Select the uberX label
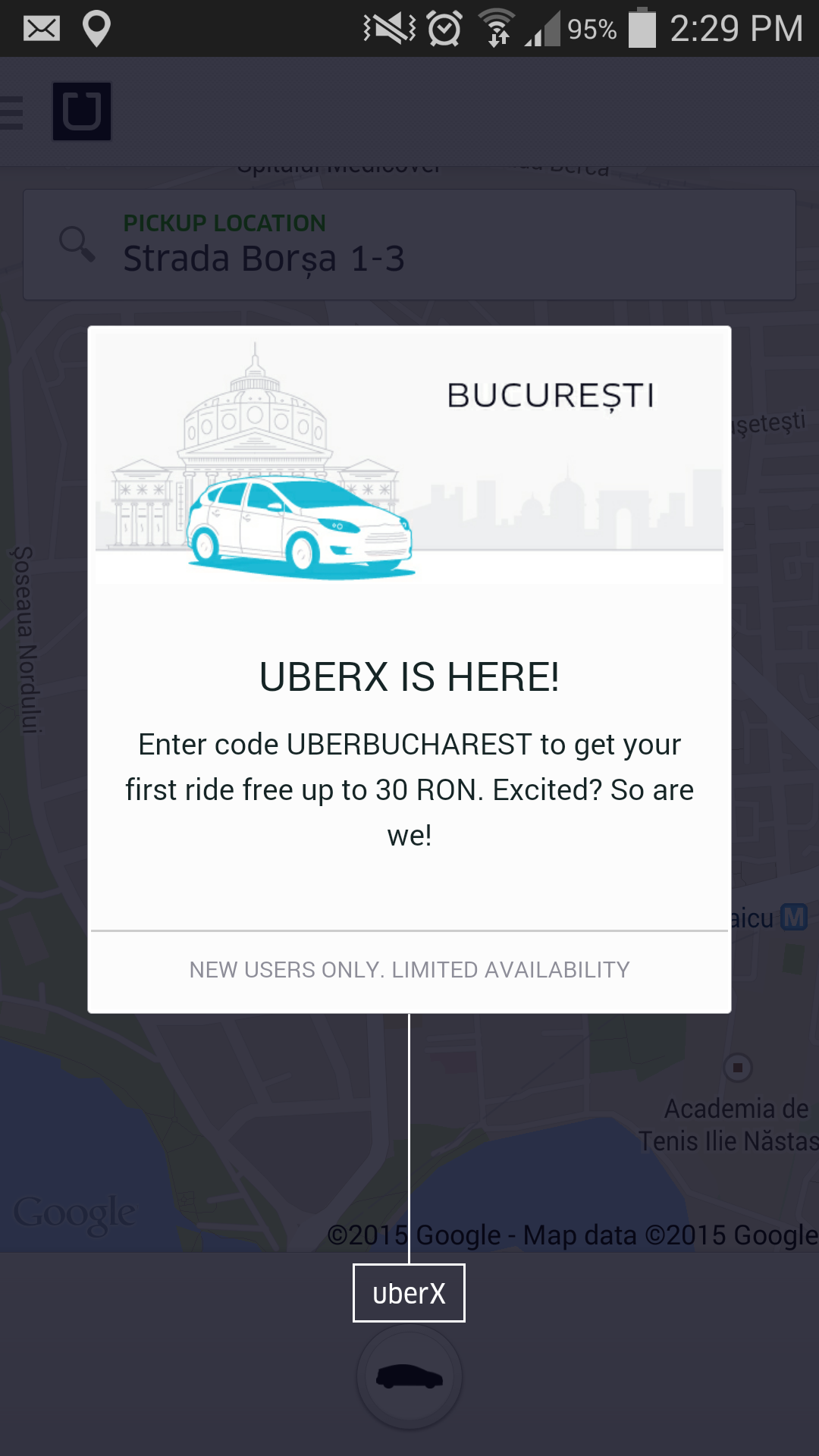 (x=409, y=1293)
